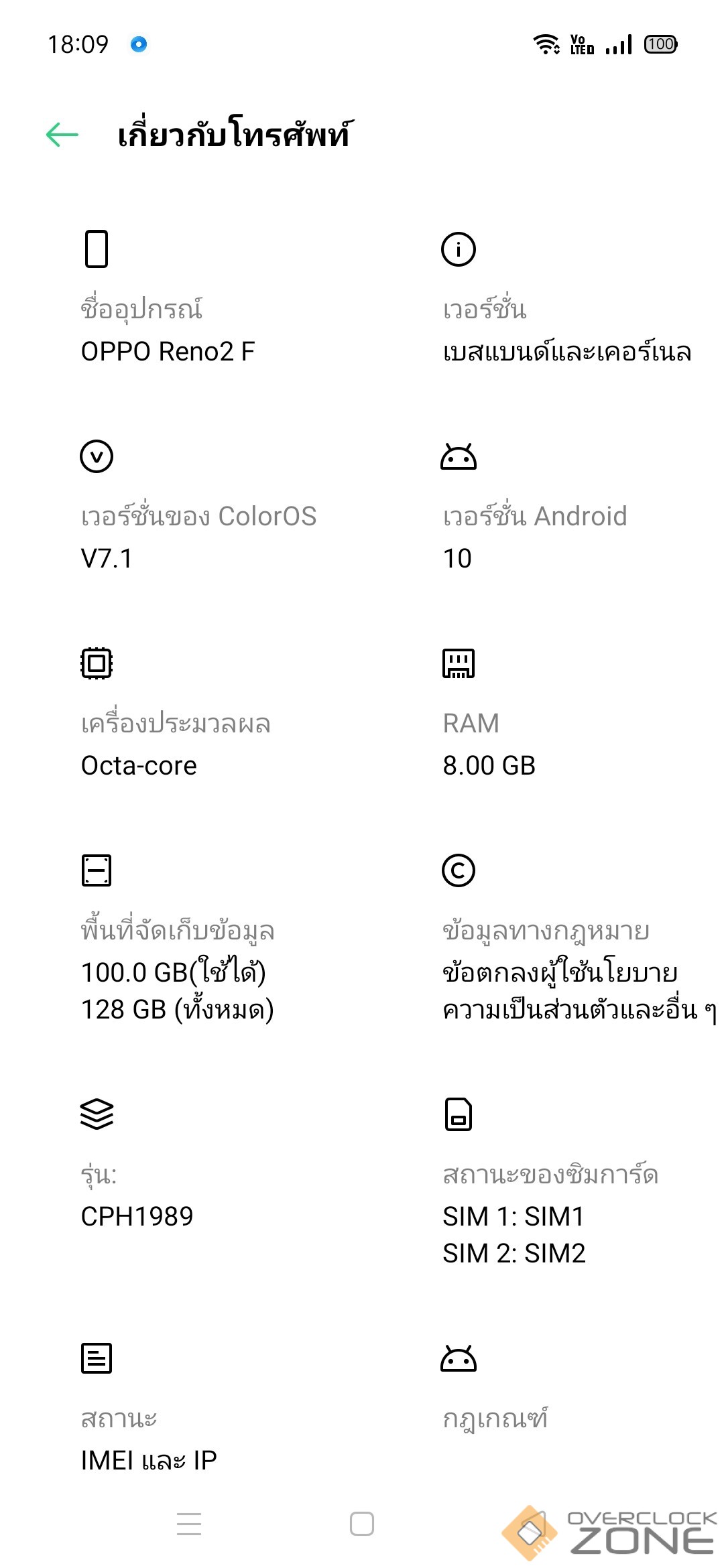
Task: Open legal information and privacy policy
Action: pyautogui.click(x=577, y=972)
